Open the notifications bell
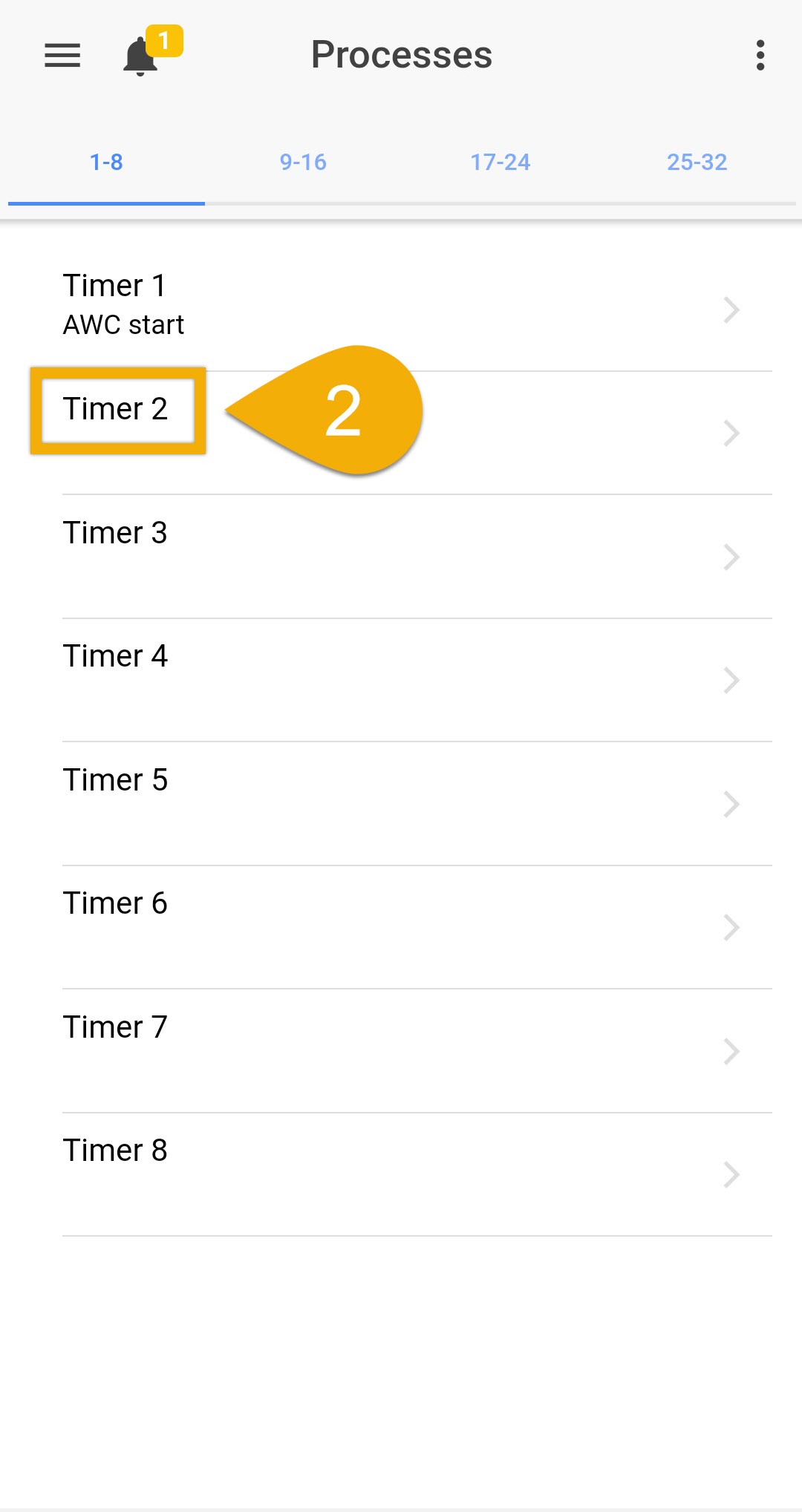Viewport: 802px width, 1512px height. [141, 56]
